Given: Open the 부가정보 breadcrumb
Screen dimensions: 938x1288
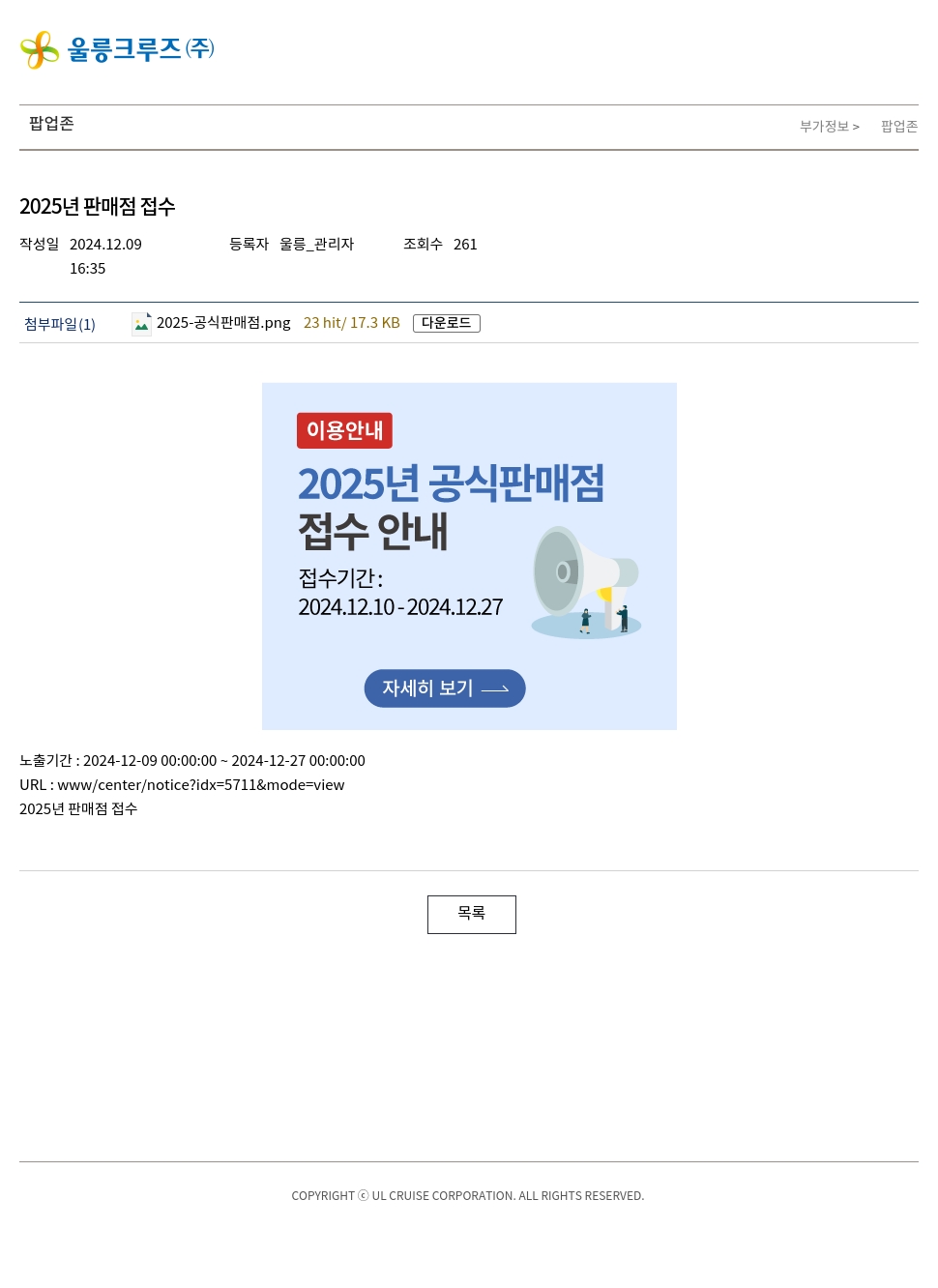Looking at the screenshot, I should pos(824,127).
